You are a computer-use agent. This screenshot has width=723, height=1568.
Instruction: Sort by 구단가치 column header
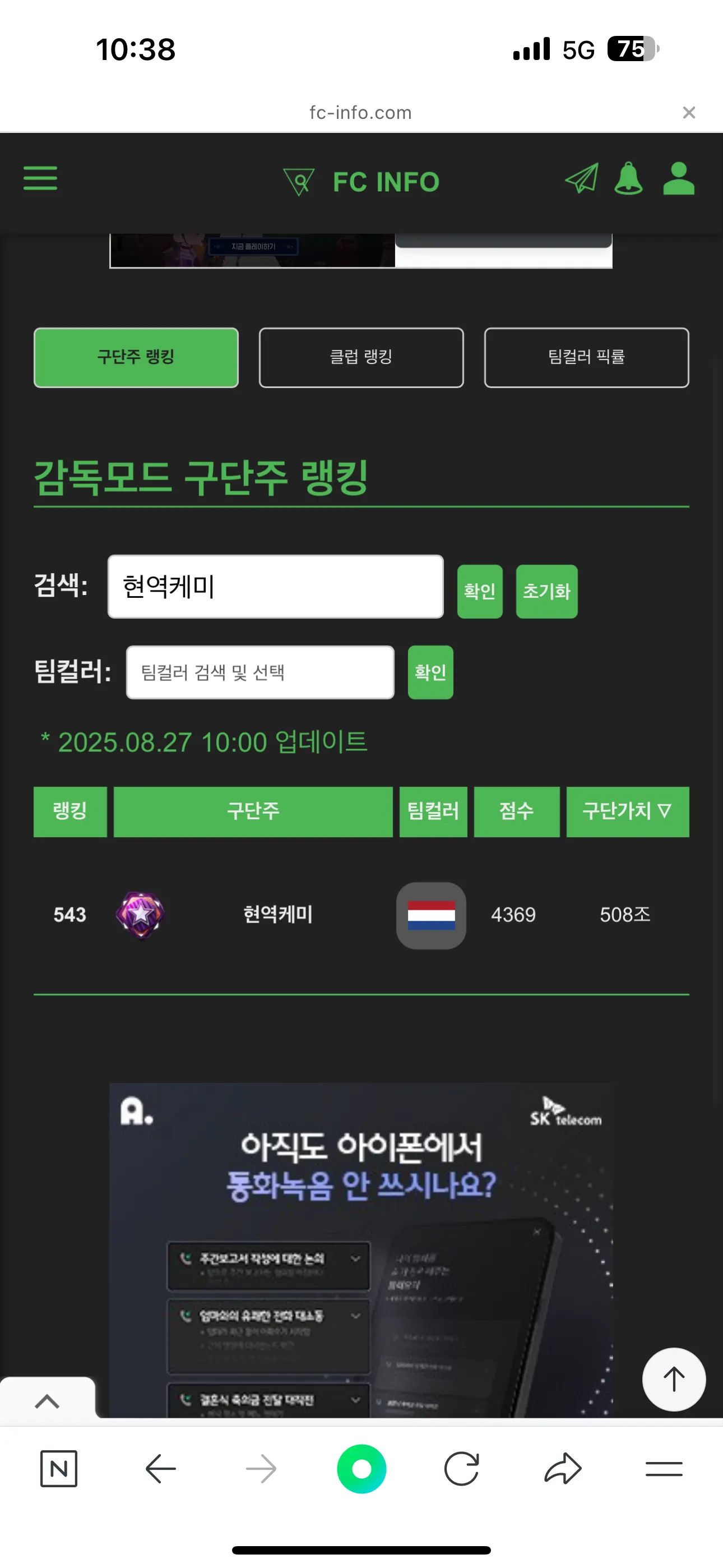pos(628,811)
